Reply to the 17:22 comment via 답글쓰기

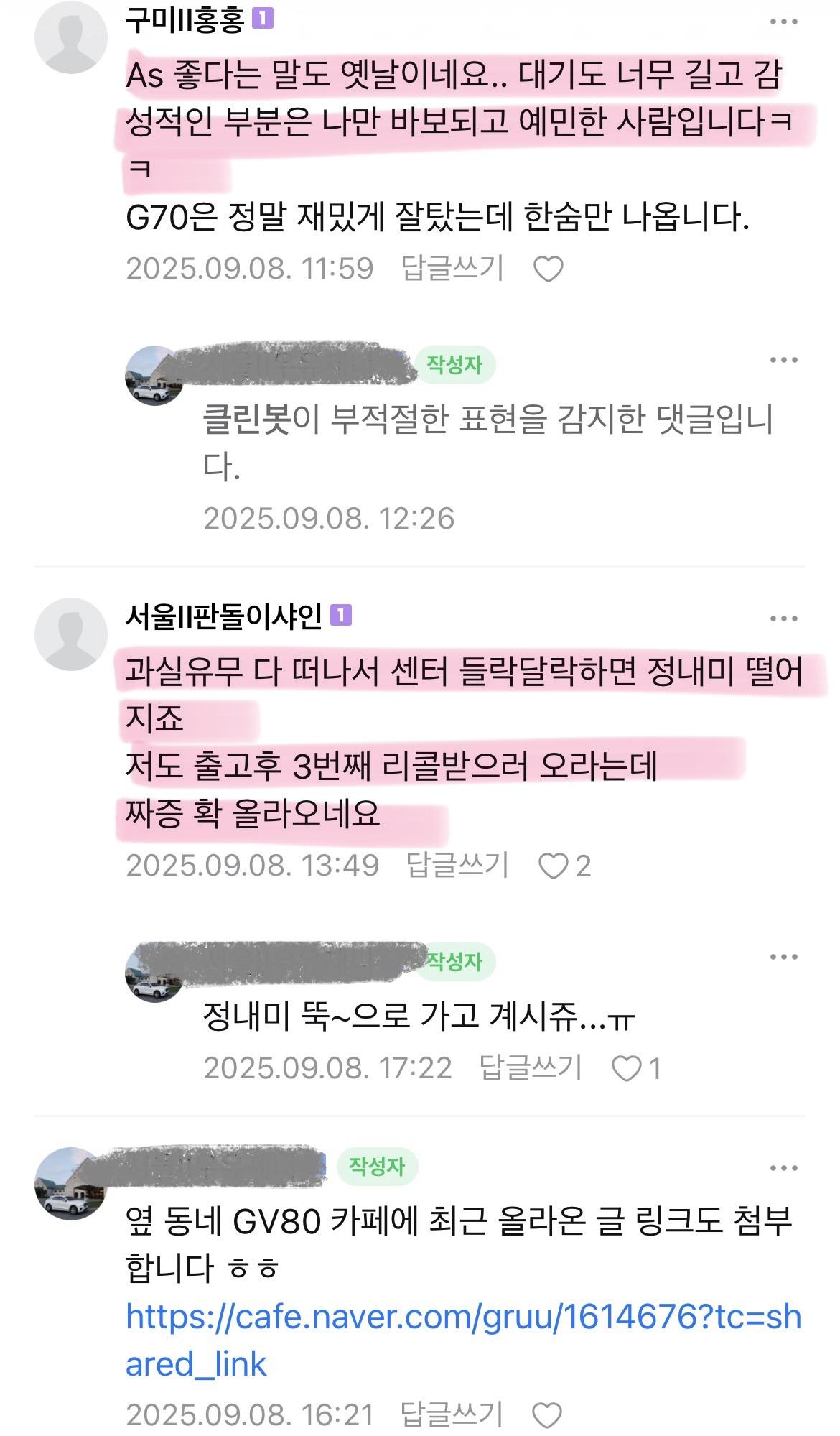coord(530,1068)
